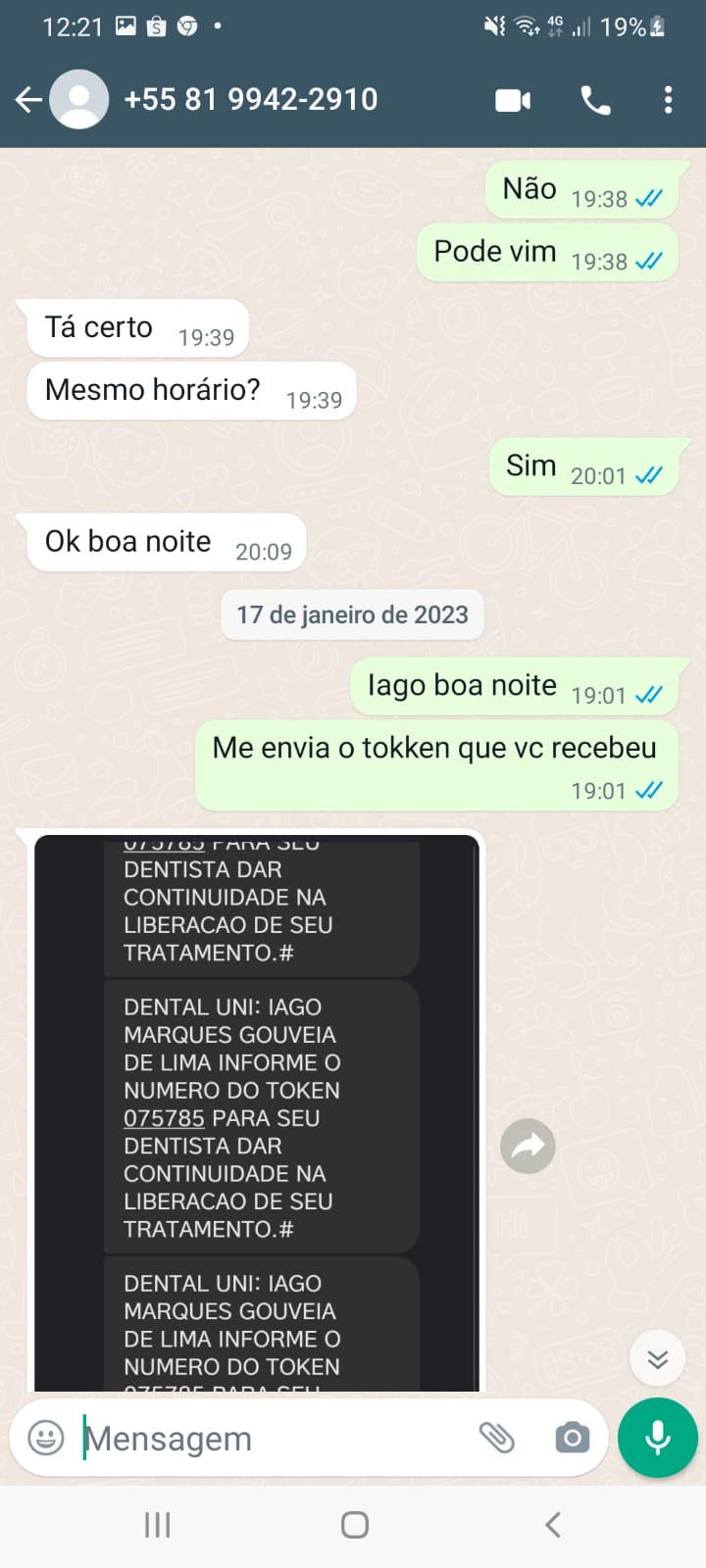706x1568 pixels.
Task: Open recent apps from the navigation bar
Action: point(157,1525)
